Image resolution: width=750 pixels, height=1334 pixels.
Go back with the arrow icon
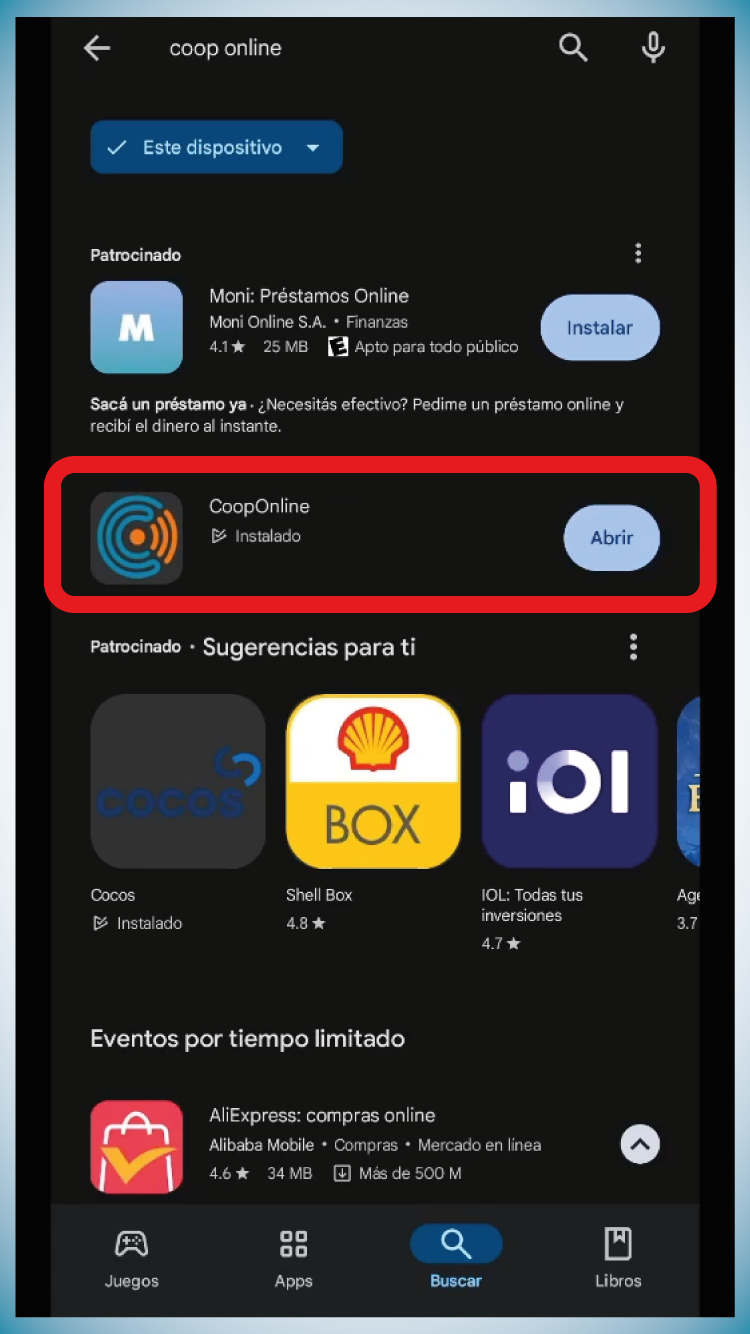click(97, 48)
